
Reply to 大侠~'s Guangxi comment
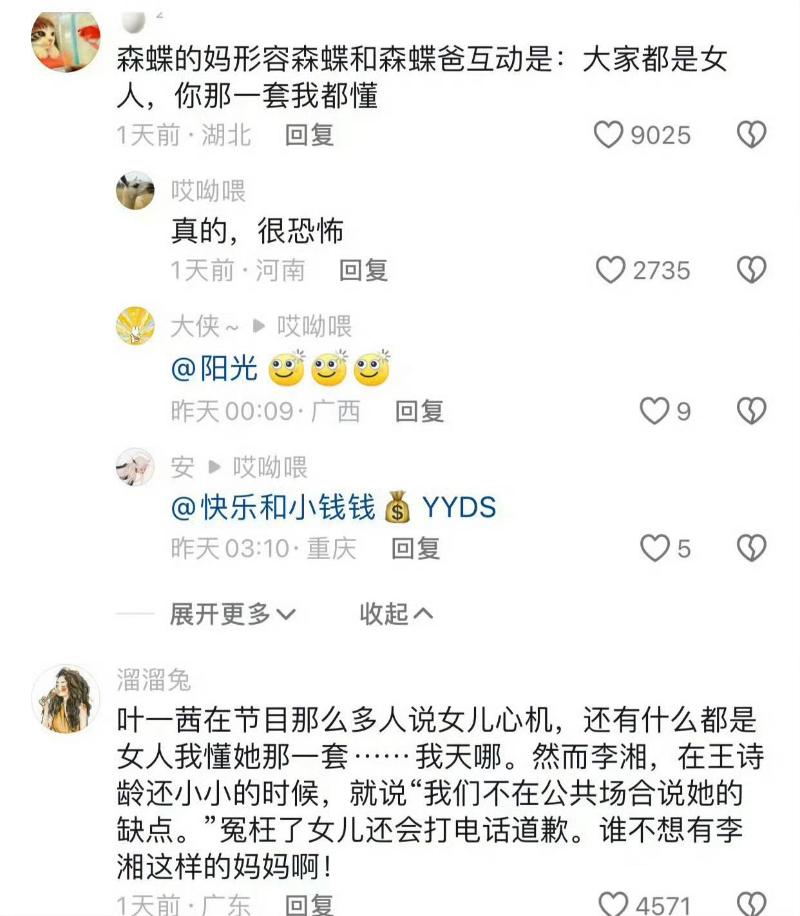[x=419, y=411]
